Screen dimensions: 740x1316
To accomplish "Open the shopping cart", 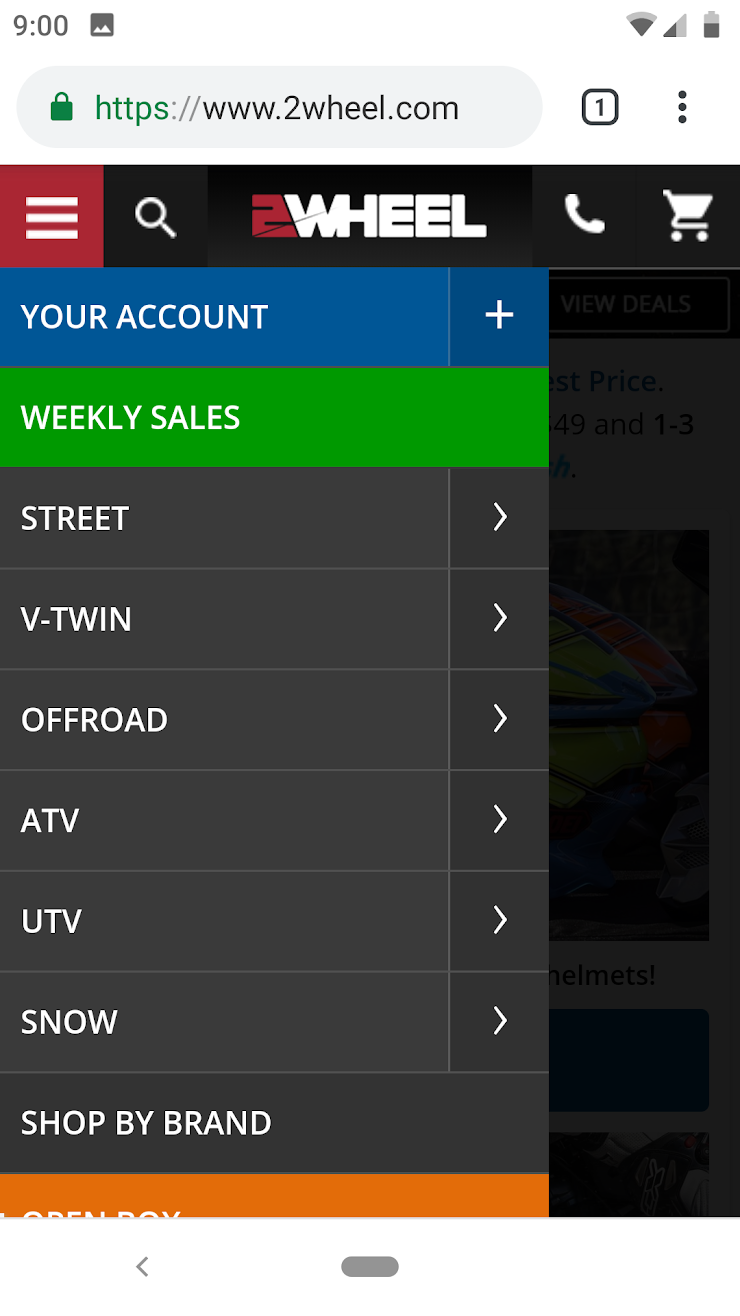I will pyautogui.click(x=688, y=216).
